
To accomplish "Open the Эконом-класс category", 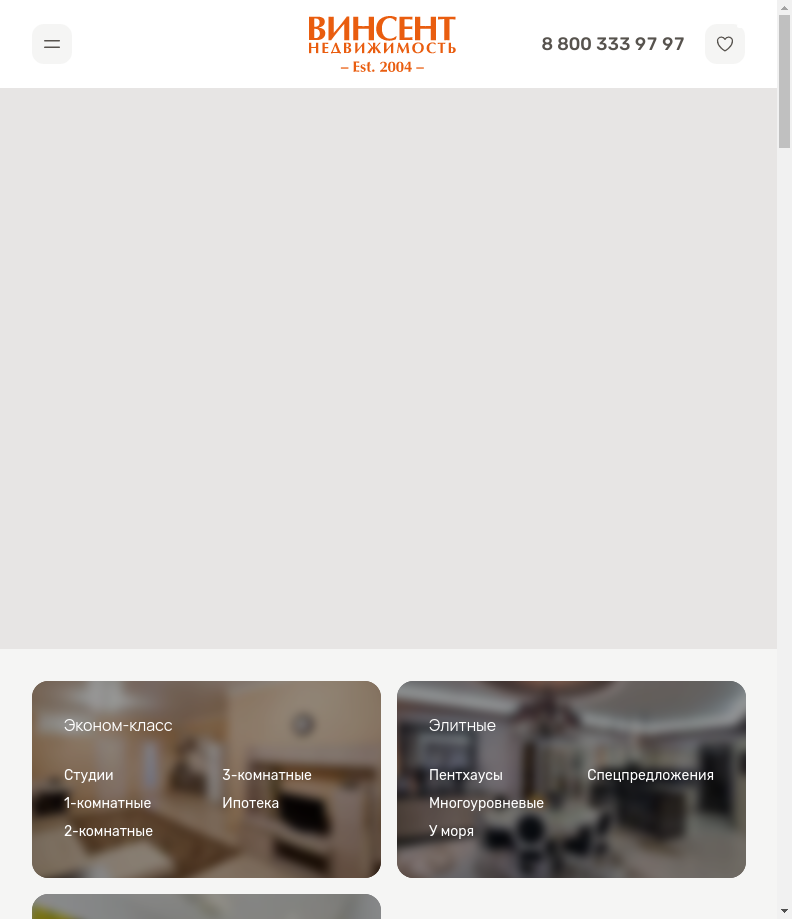I will tap(118, 726).
